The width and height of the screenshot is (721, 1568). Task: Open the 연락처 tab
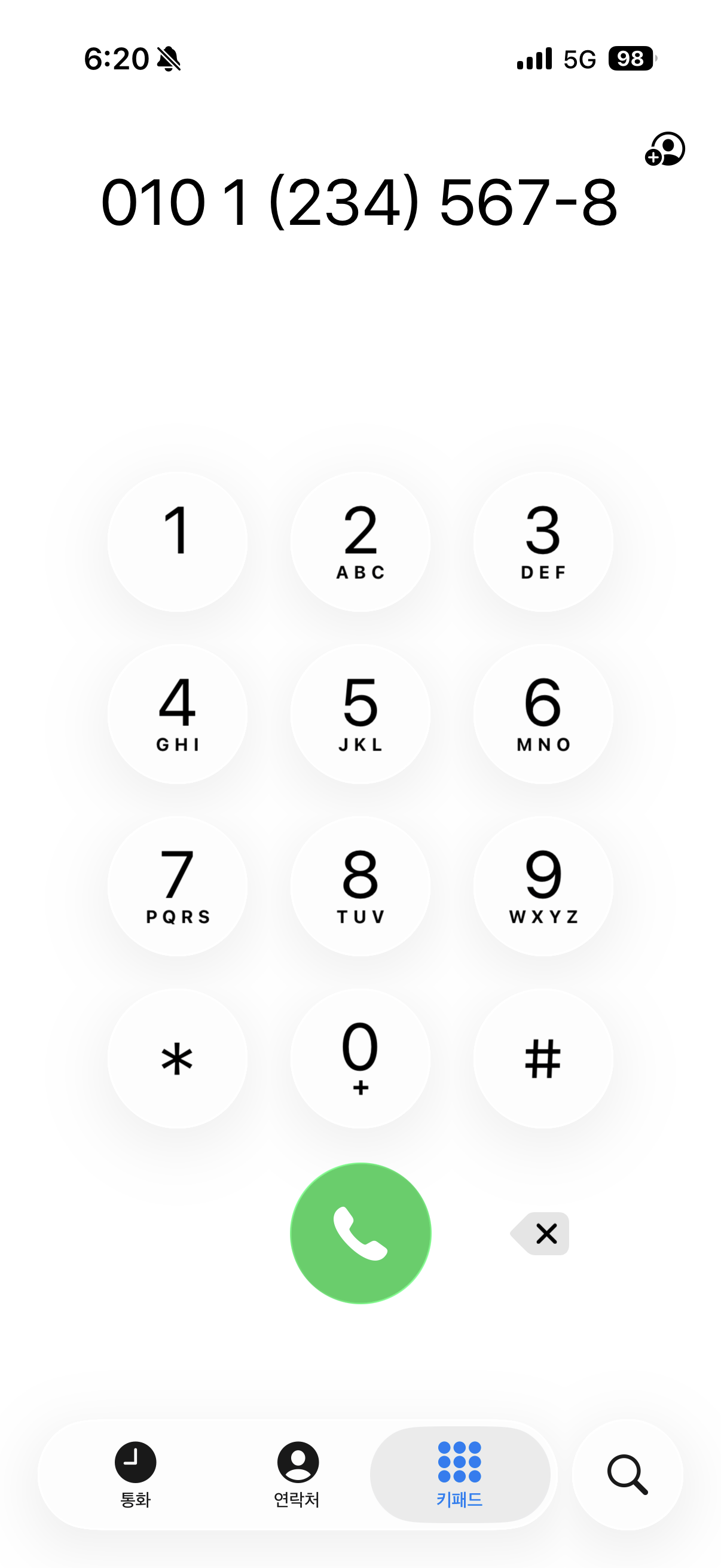[x=297, y=1474]
